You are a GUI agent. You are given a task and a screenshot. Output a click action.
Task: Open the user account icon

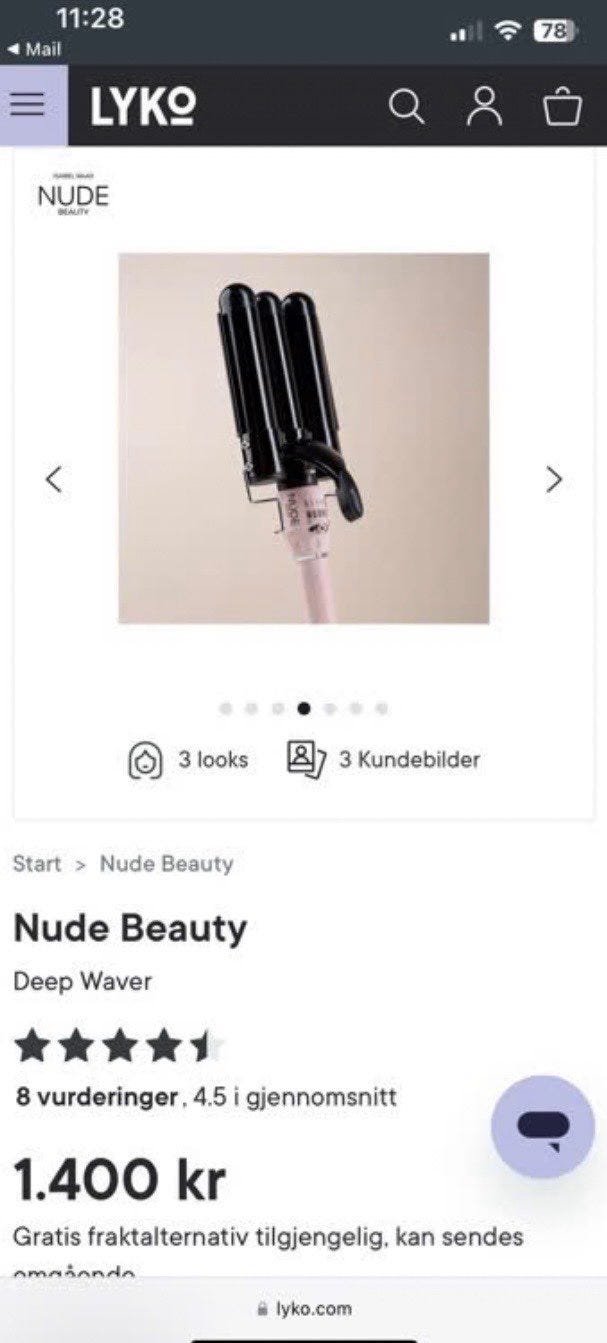[485, 107]
